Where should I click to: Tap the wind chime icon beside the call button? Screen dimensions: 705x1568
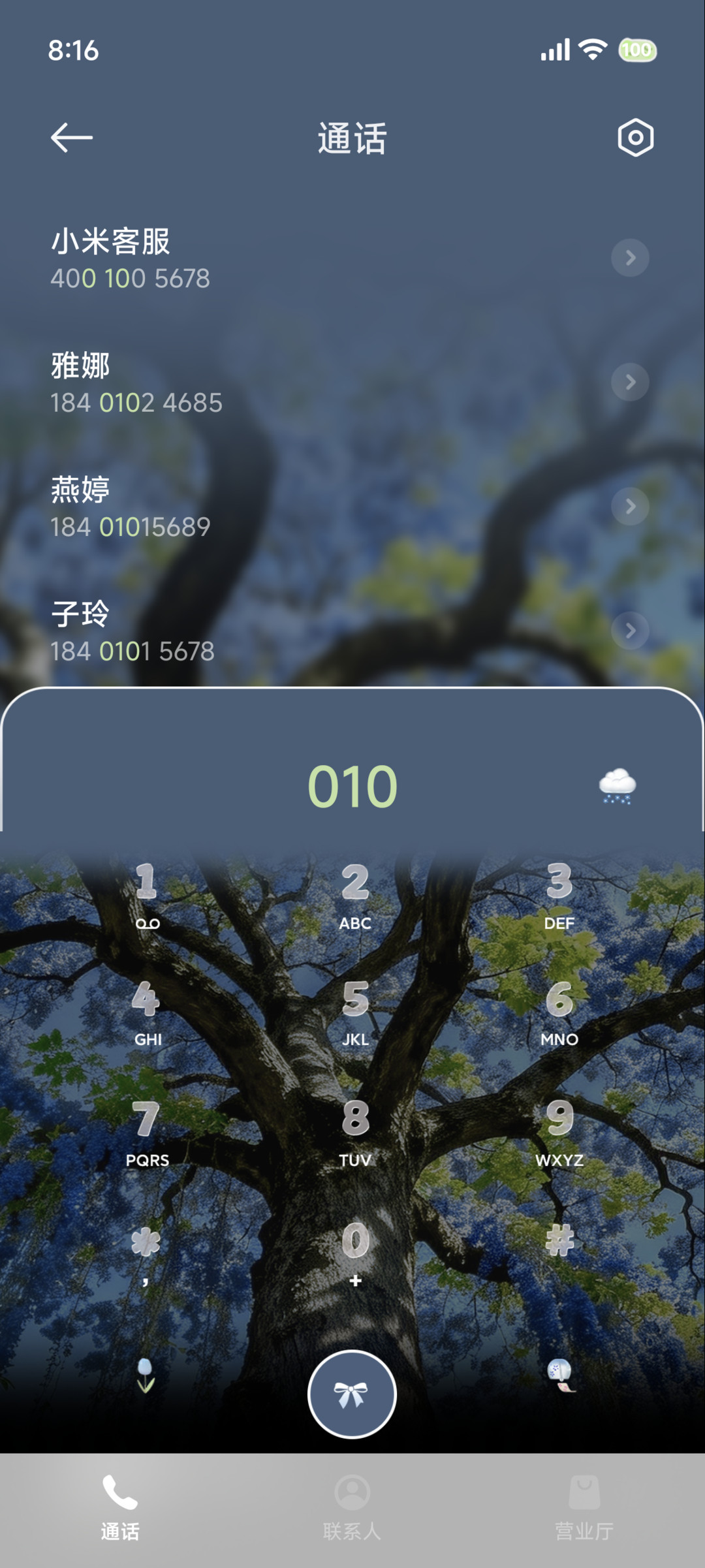point(560,1375)
